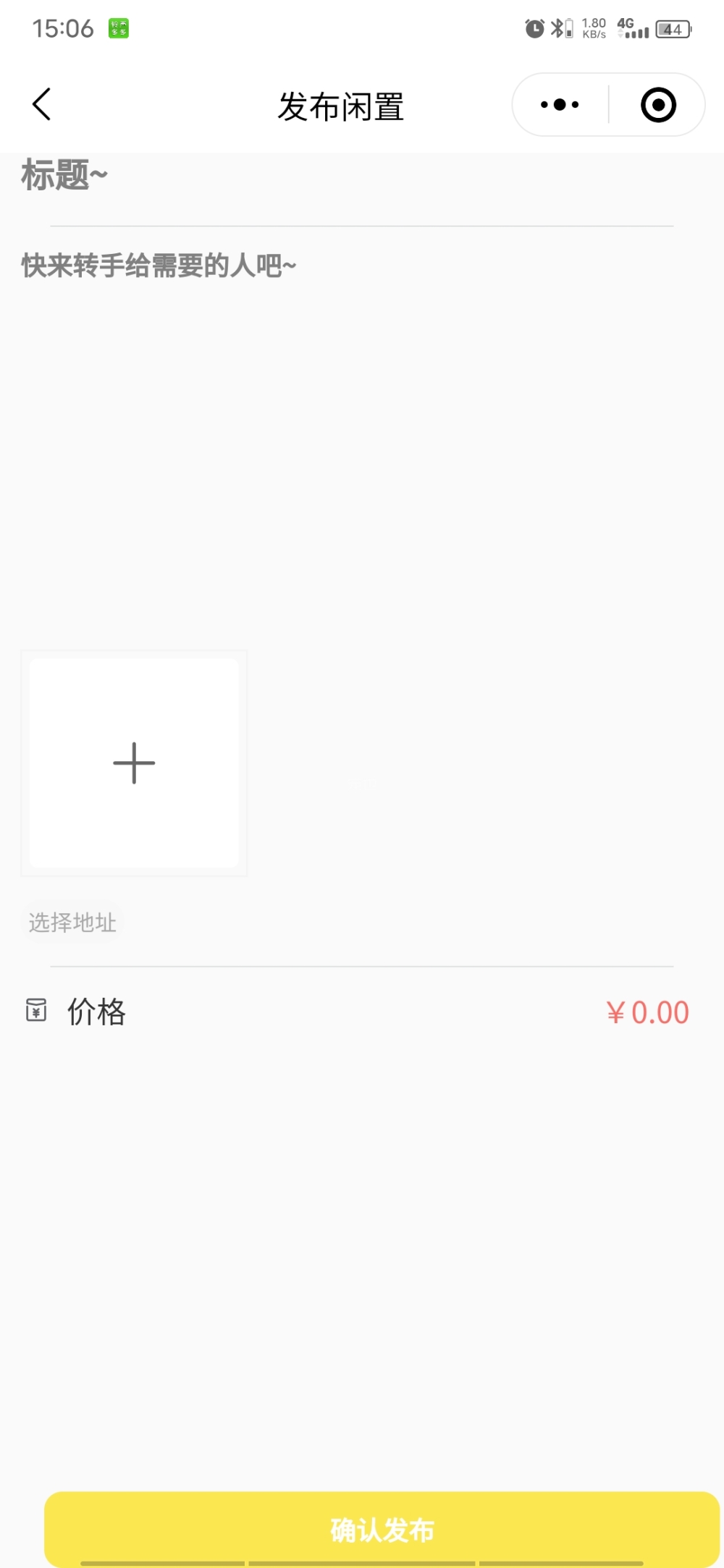This screenshot has height=1568, width=724.
Task: Close the mini program via circle icon
Action: (658, 105)
